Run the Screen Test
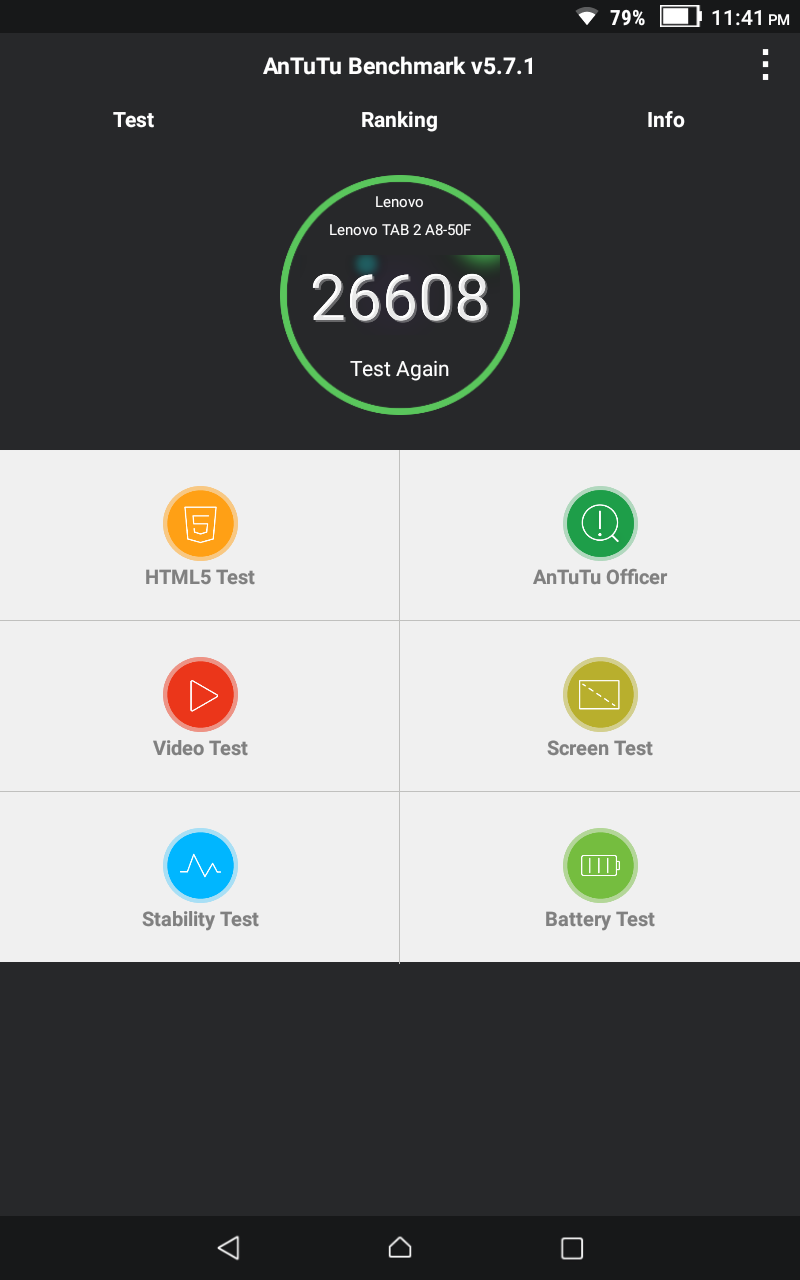 coord(600,707)
